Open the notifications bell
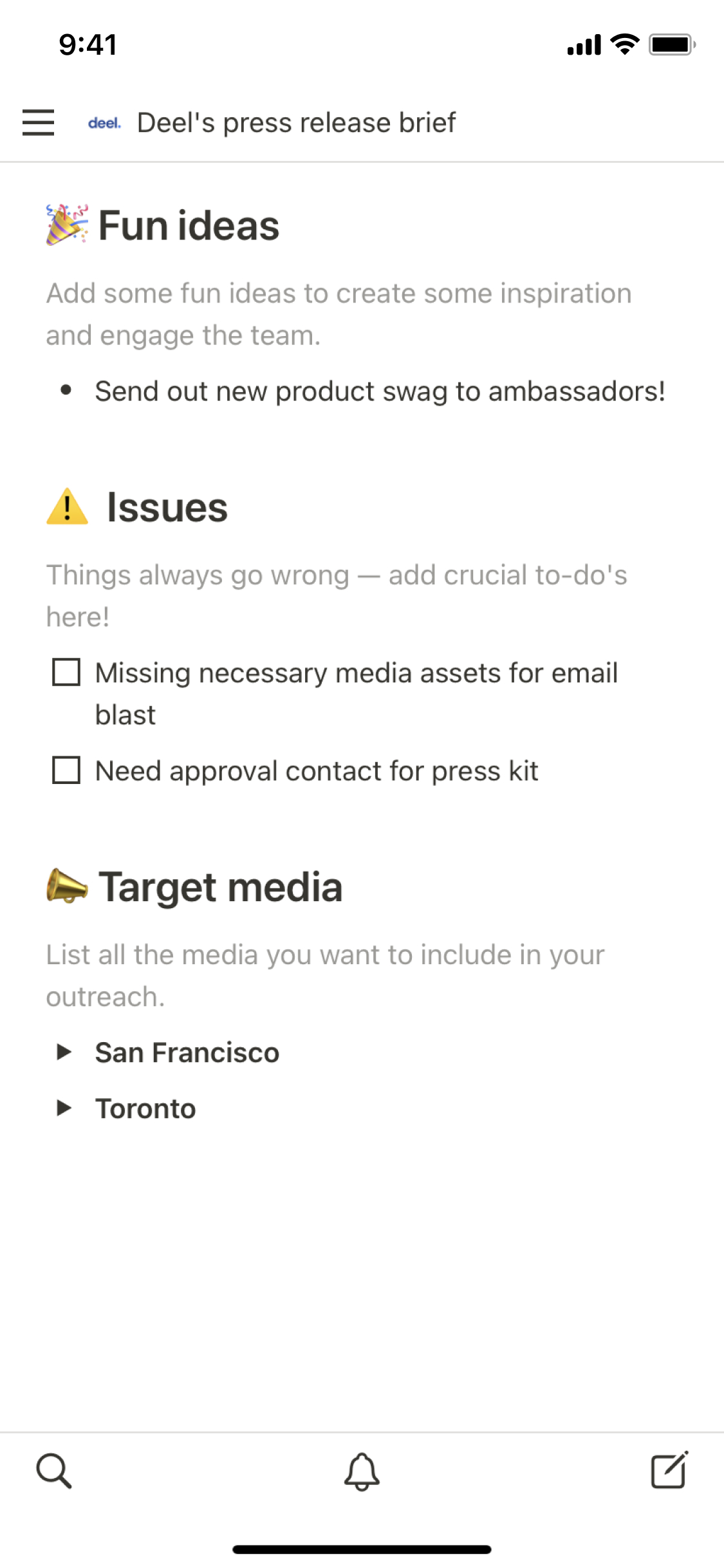The height and width of the screenshot is (1568, 724). pos(362,1471)
